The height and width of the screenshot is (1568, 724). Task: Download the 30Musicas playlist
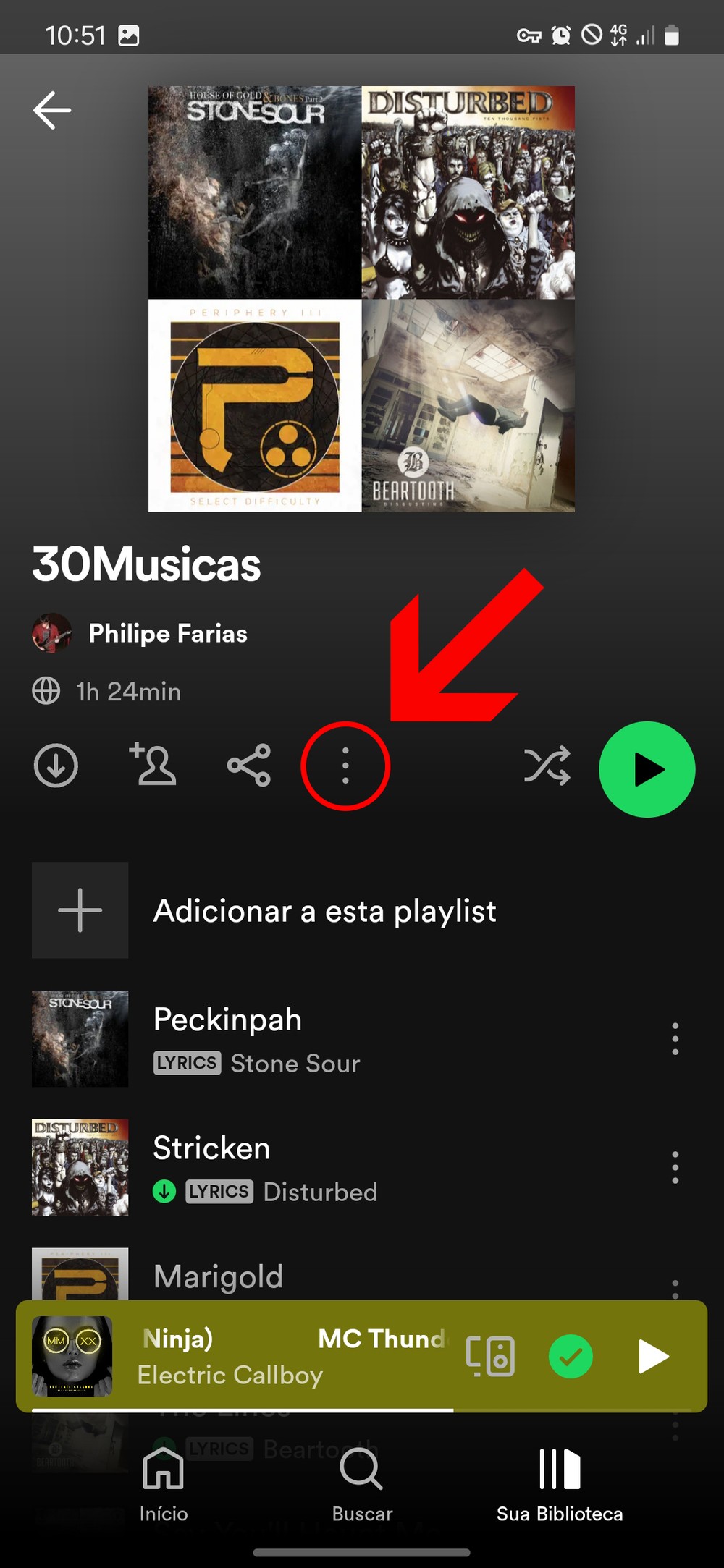click(56, 766)
